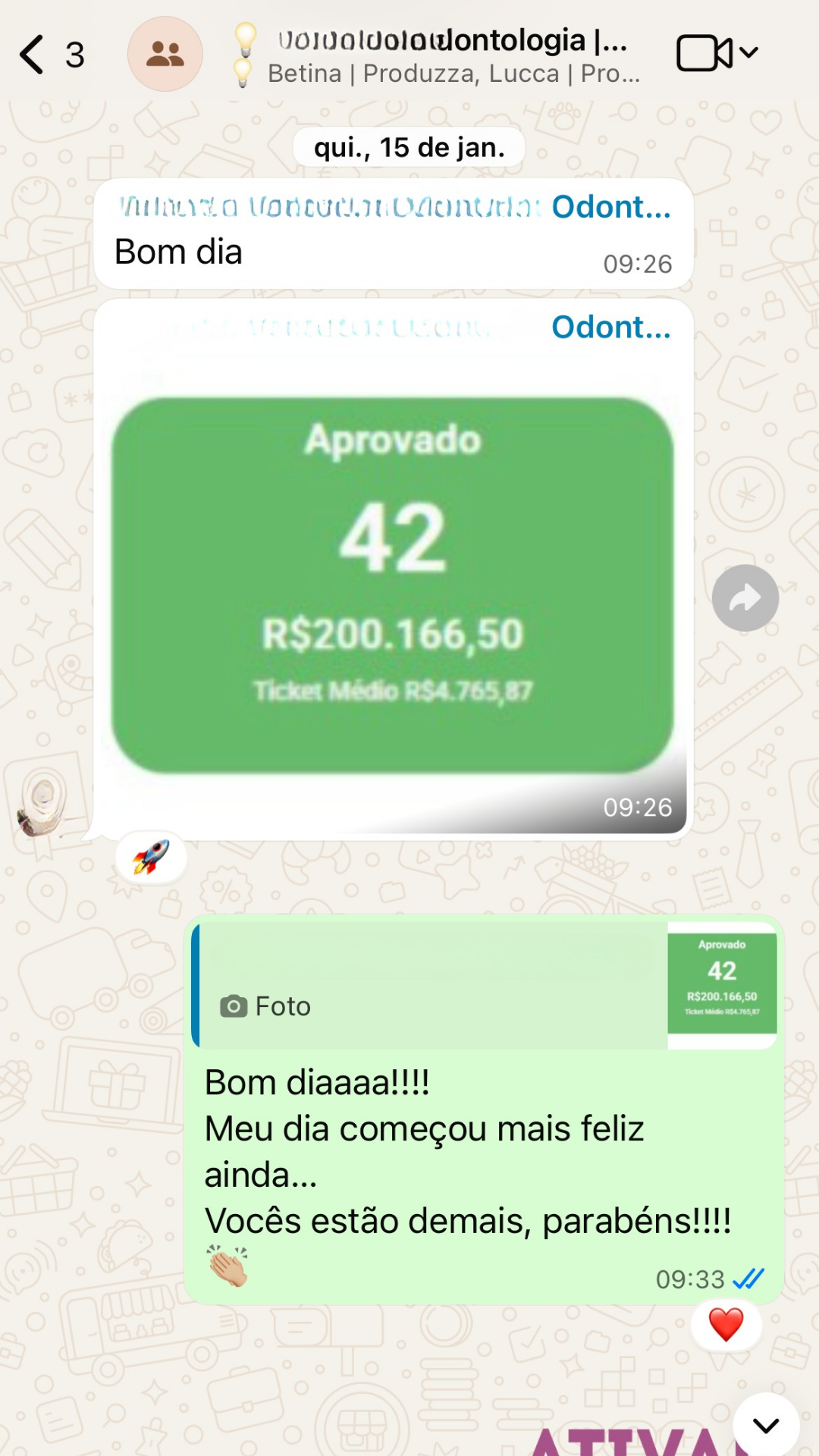Start a video call with the group

tap(704, 53)
